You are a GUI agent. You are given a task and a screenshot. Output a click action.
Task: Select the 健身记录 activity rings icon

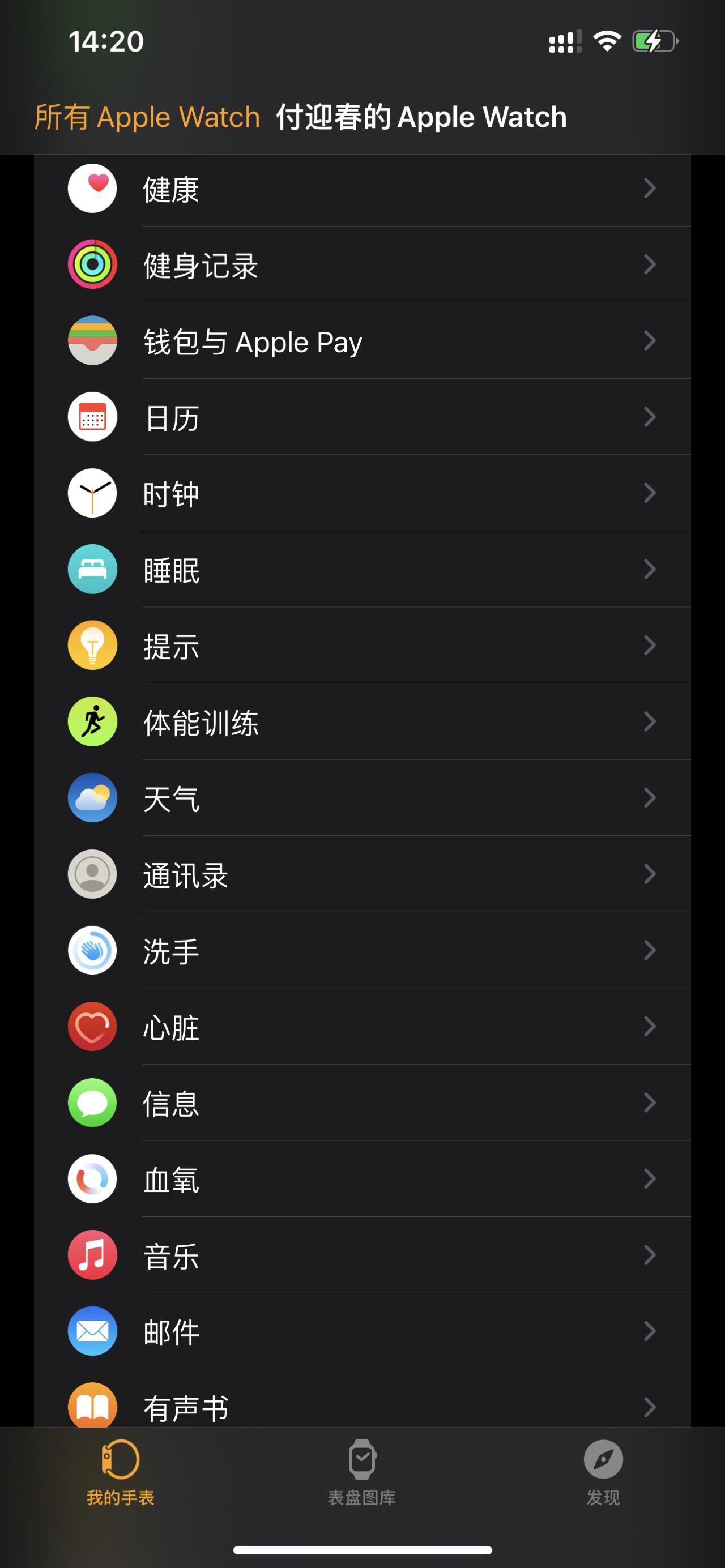click(92, 265)
